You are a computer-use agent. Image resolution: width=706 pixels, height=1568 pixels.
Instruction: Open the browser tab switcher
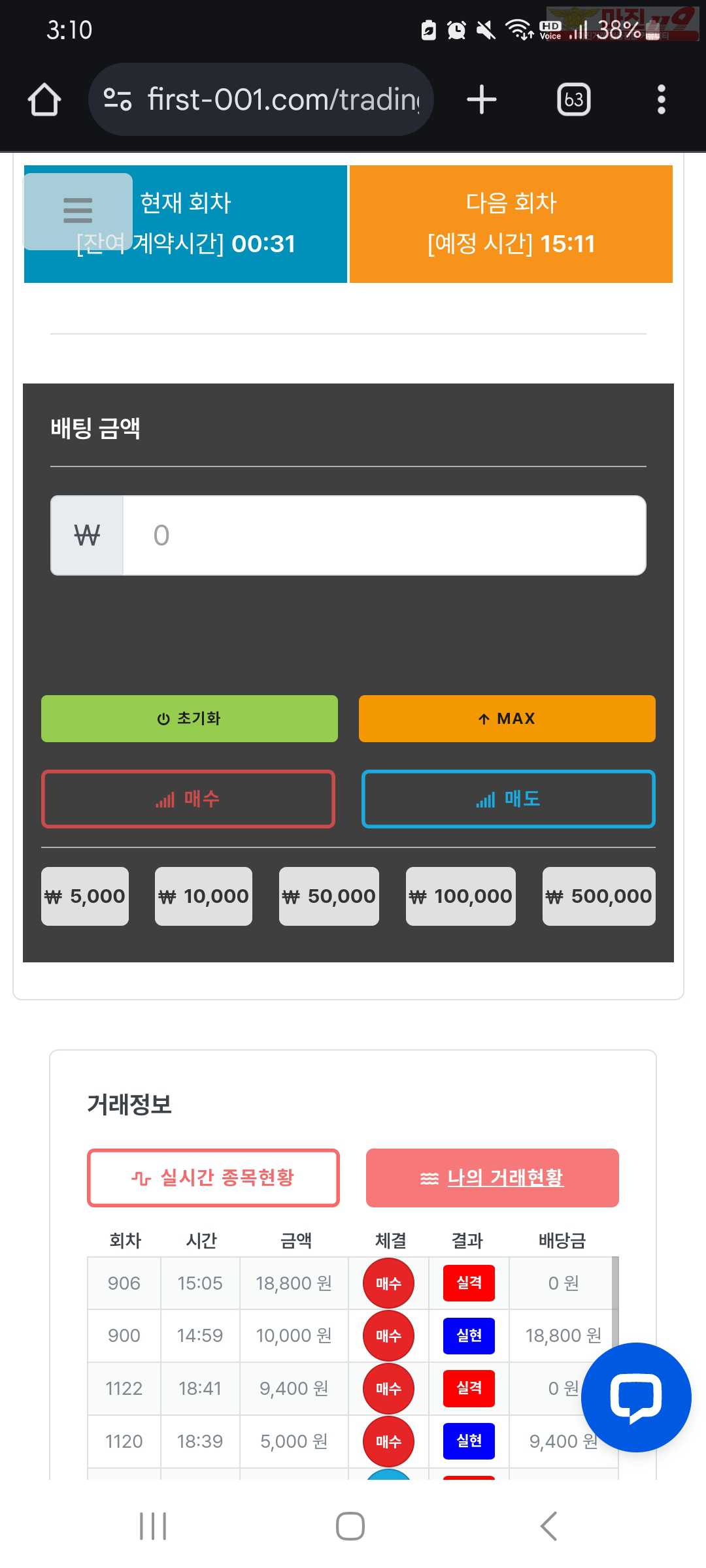[574, 100]
